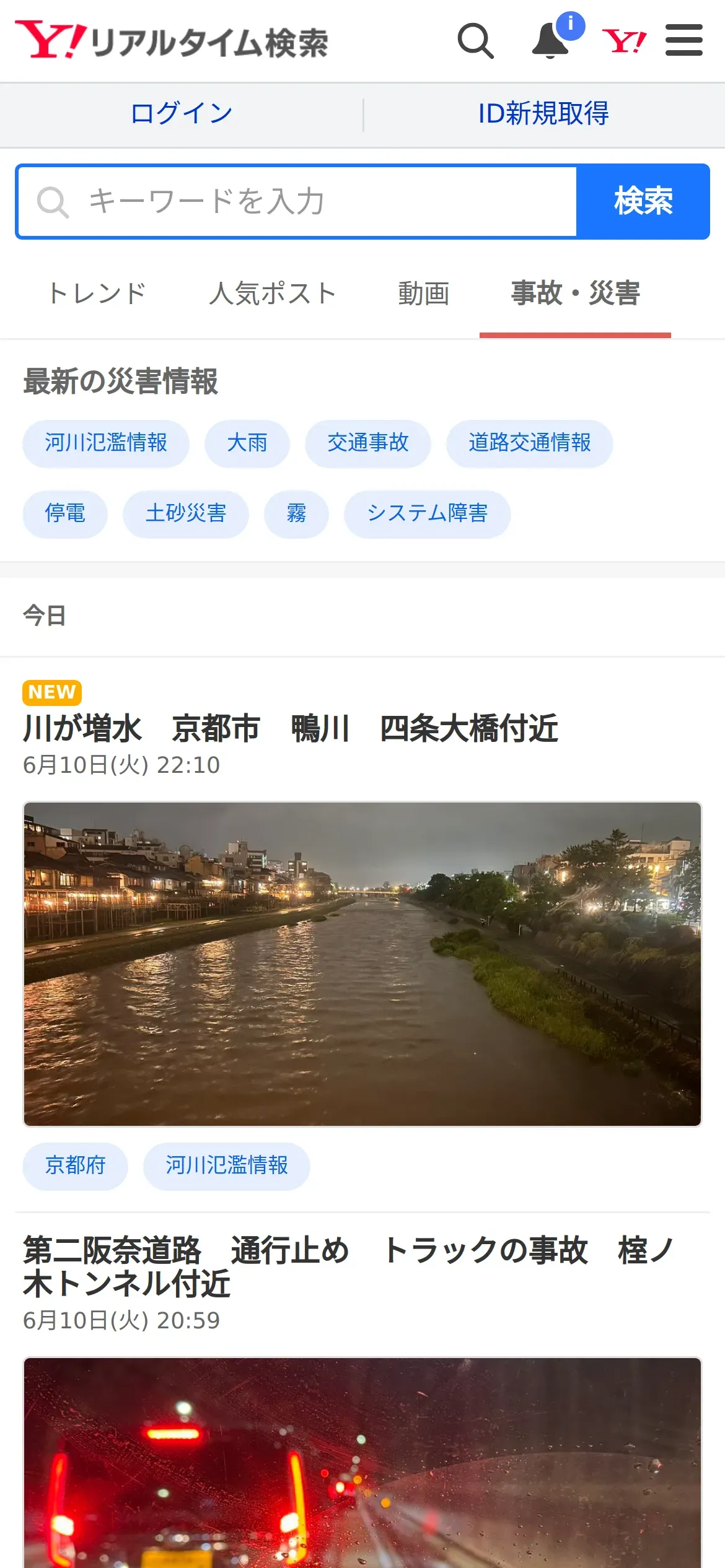Select the 大雨 chip

pos(247,443)
